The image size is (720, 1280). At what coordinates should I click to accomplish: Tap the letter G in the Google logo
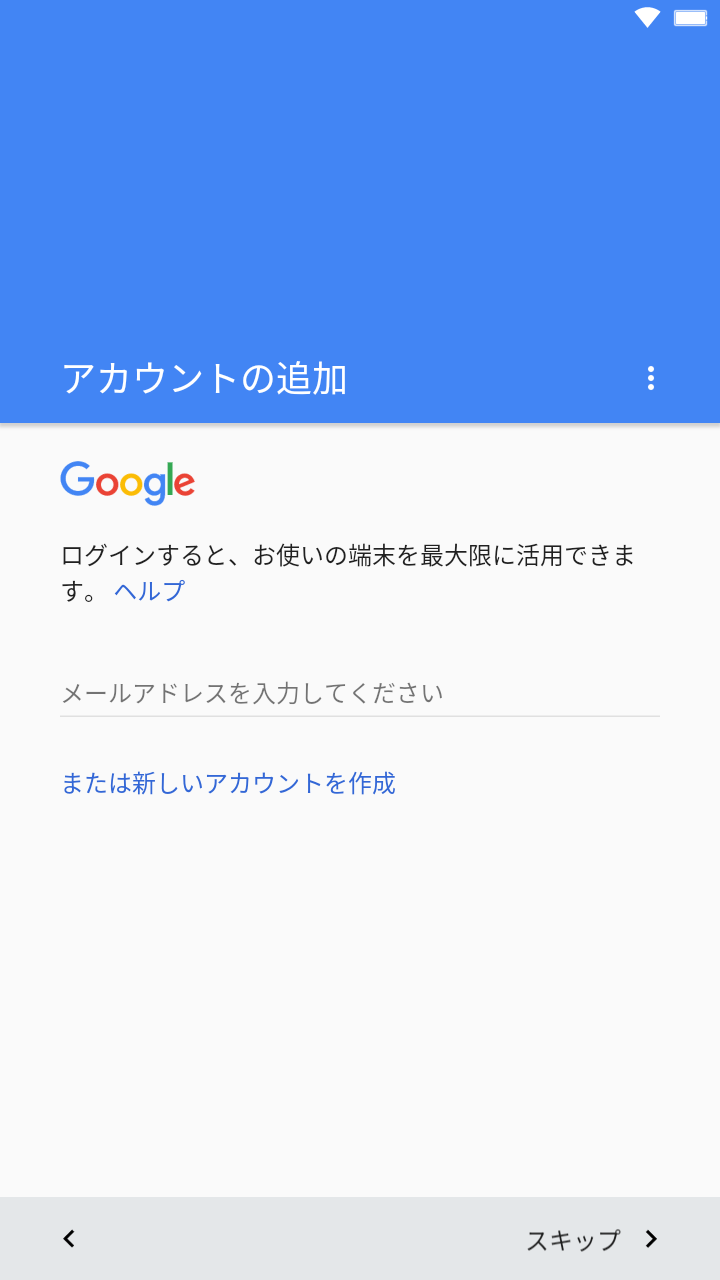(76, 481)
